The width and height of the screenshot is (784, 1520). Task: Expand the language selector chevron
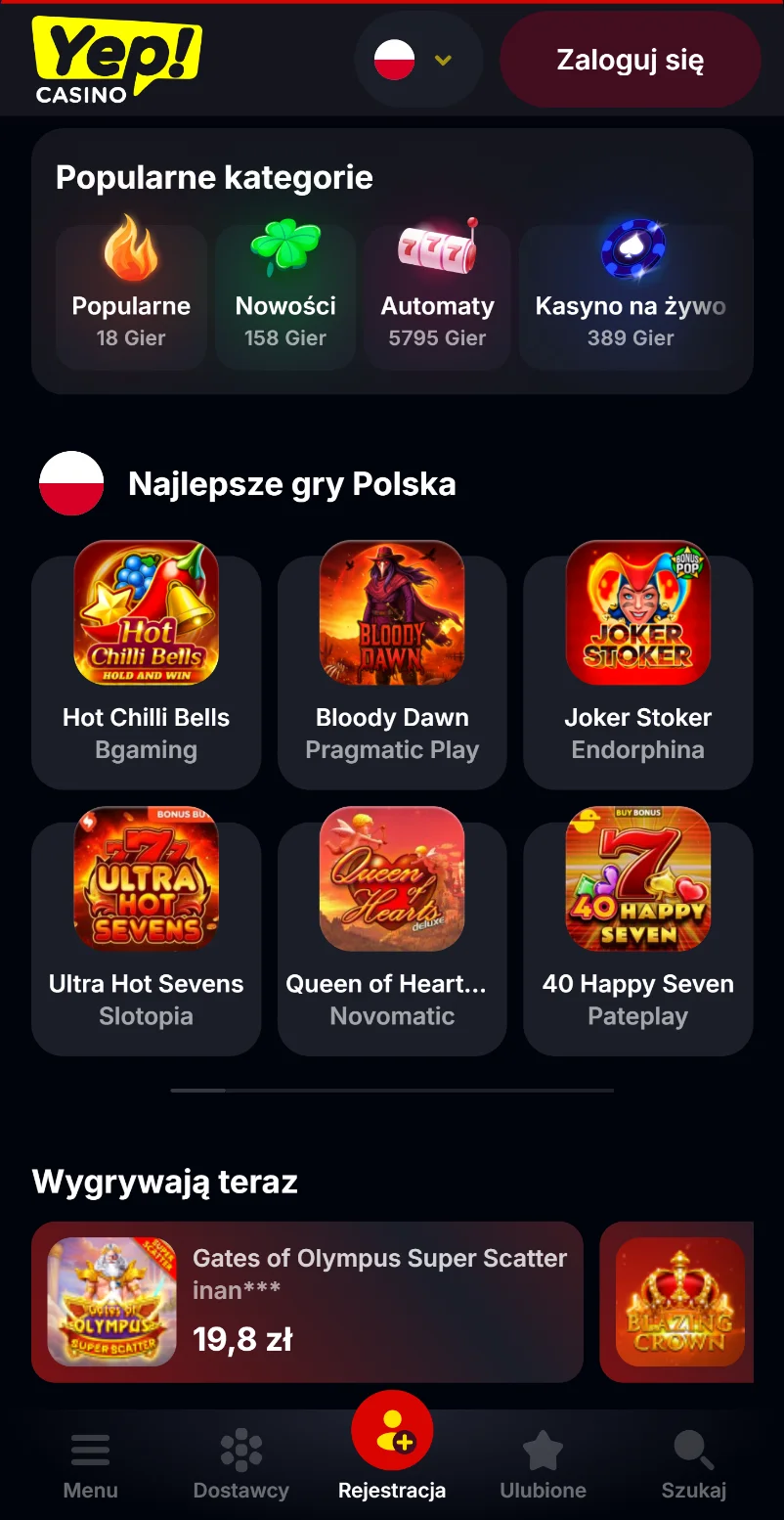click(x=443, y=60)
